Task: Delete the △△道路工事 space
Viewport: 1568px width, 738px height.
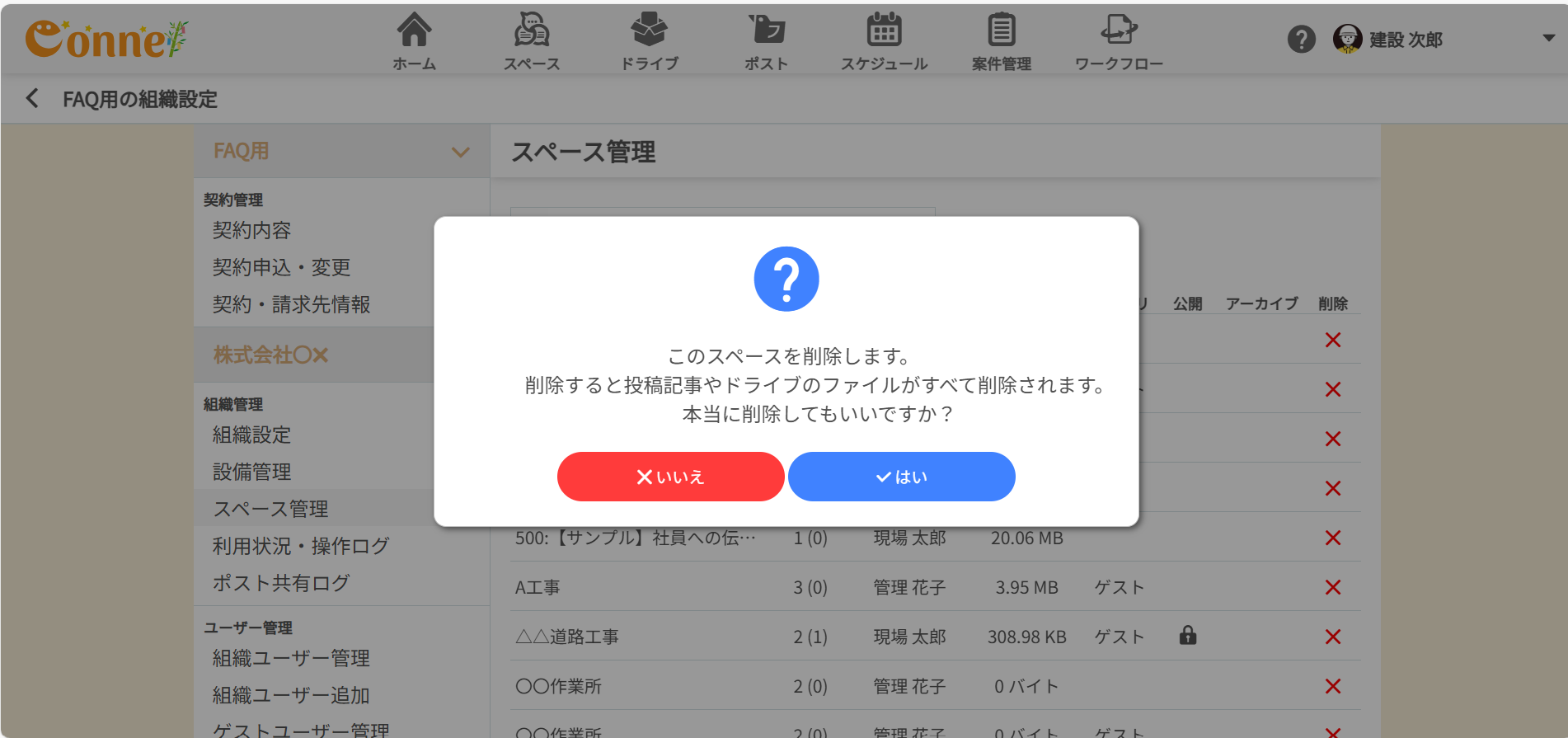Action: tap(1332, 637)
